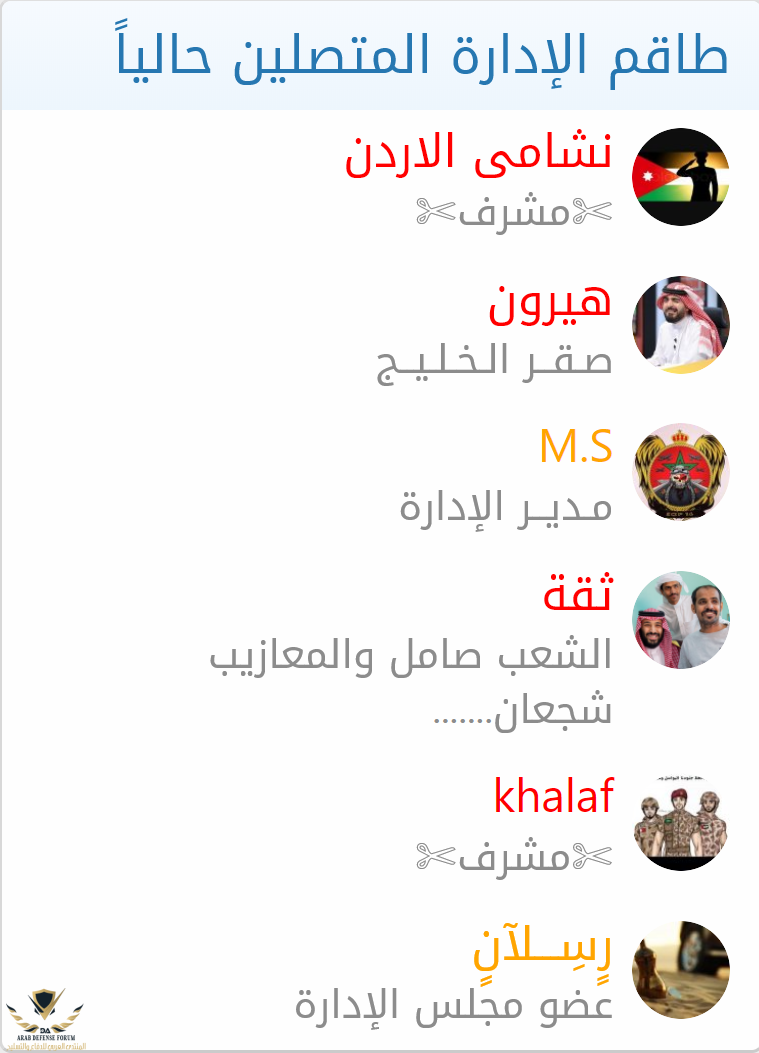Viewport: 759px width, 1053px height.
Task: Open khalaf username link
Action: (x=553, y=796)
